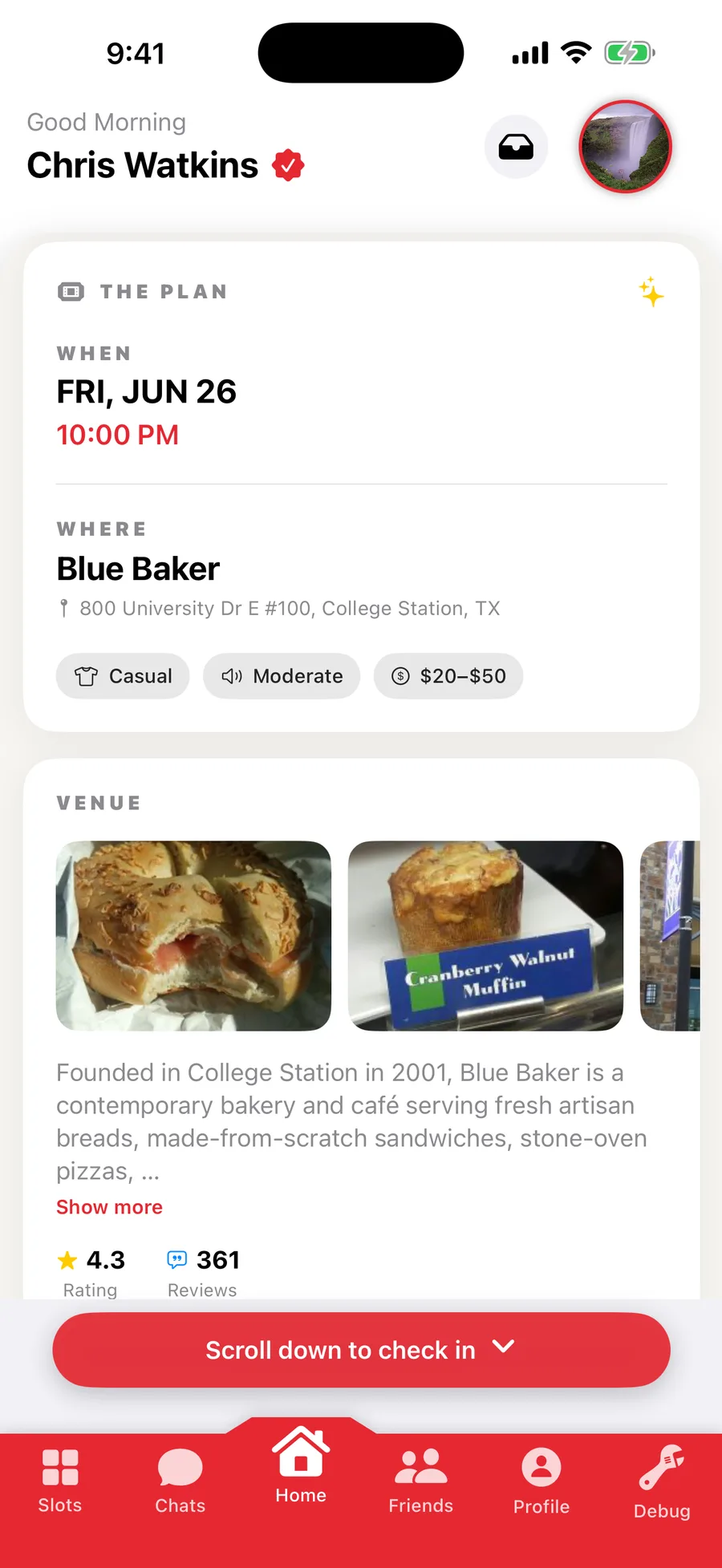Viewport: 722px width, 1568px height.
Task: Tap Scroll down to check in button
Action: 361,1350
